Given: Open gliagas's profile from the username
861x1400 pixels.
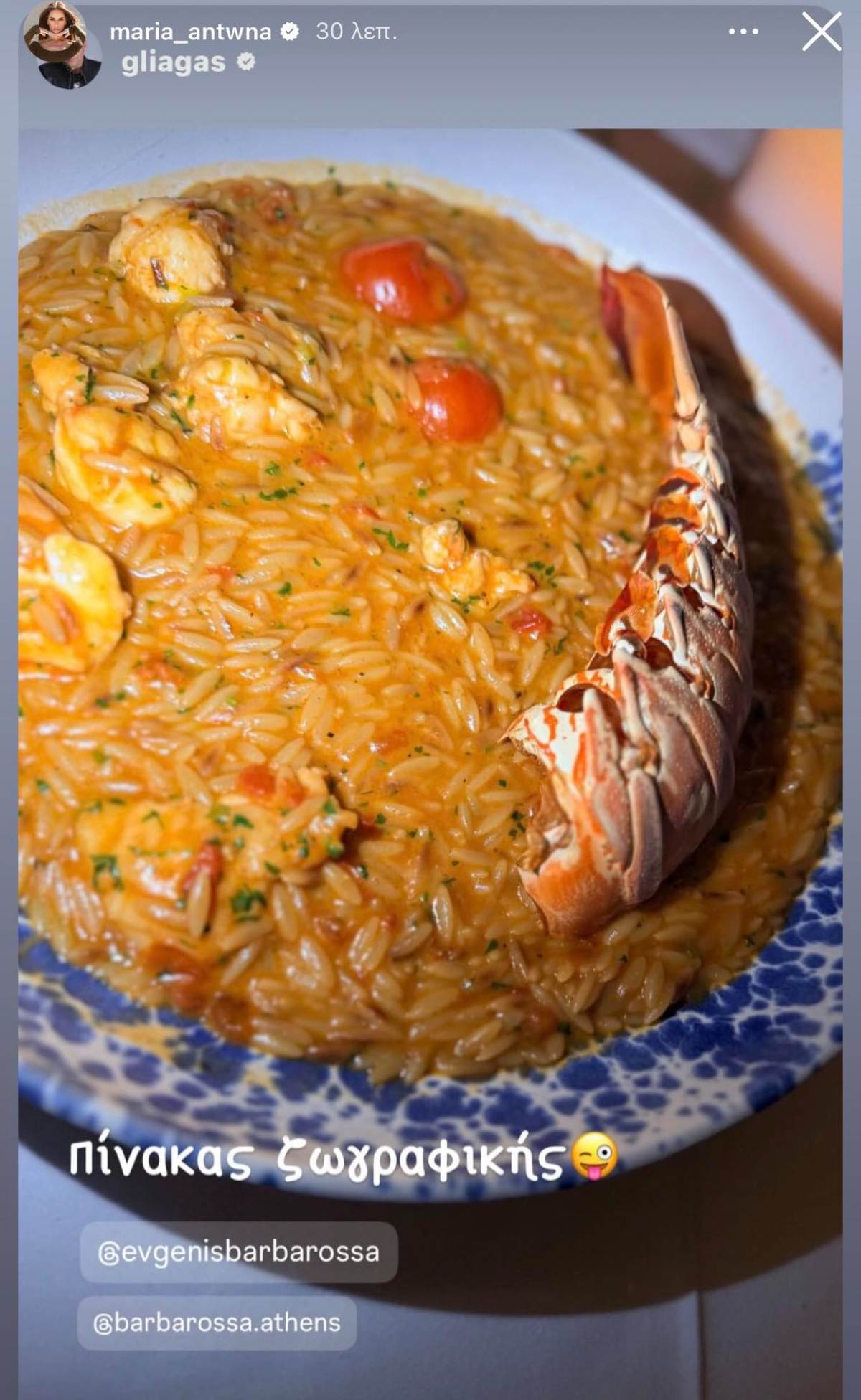Looking at the screenshot, I should click(x=174, y=63).
